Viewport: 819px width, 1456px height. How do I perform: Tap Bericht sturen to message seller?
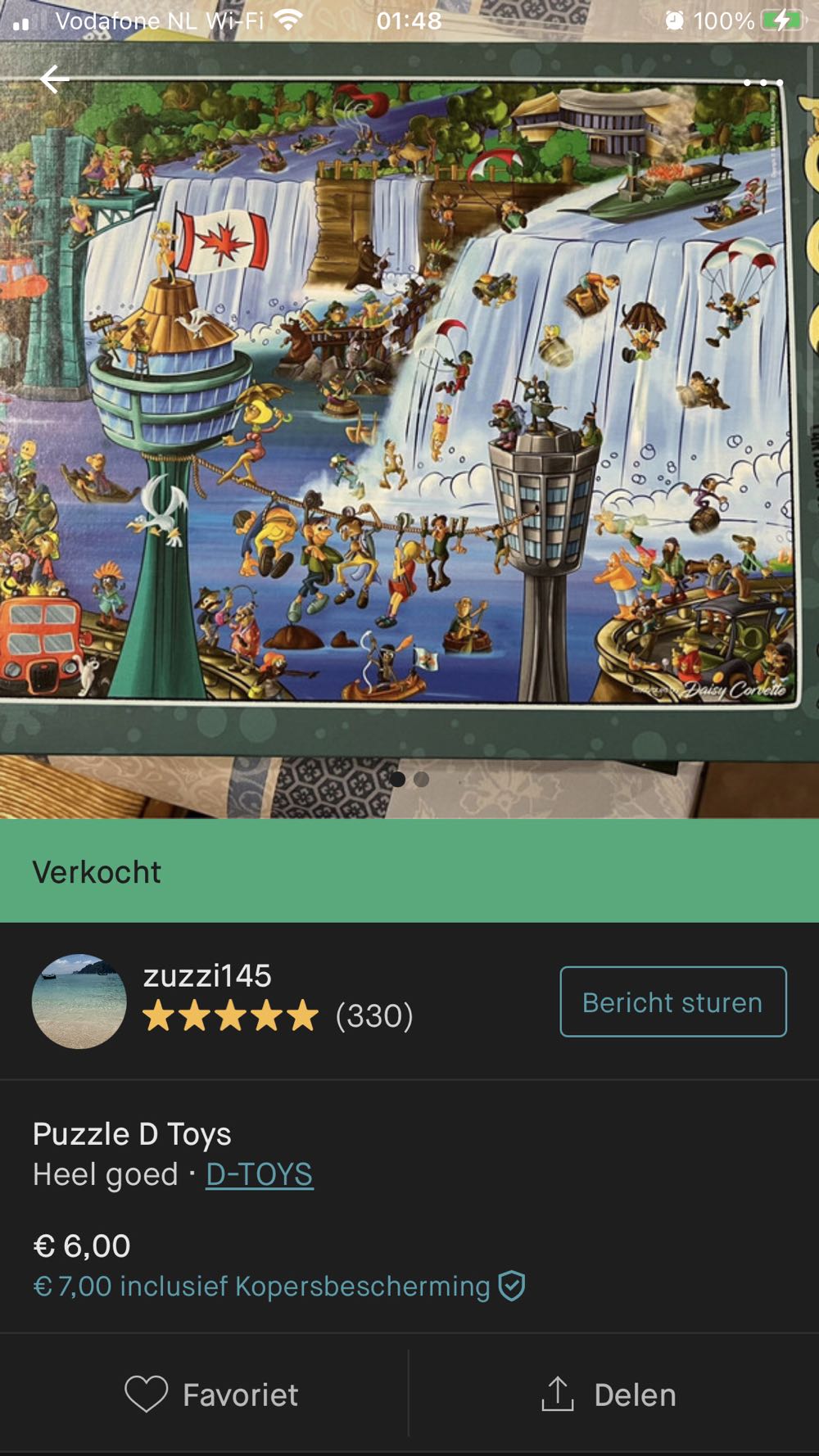[x=672, y=1002]
